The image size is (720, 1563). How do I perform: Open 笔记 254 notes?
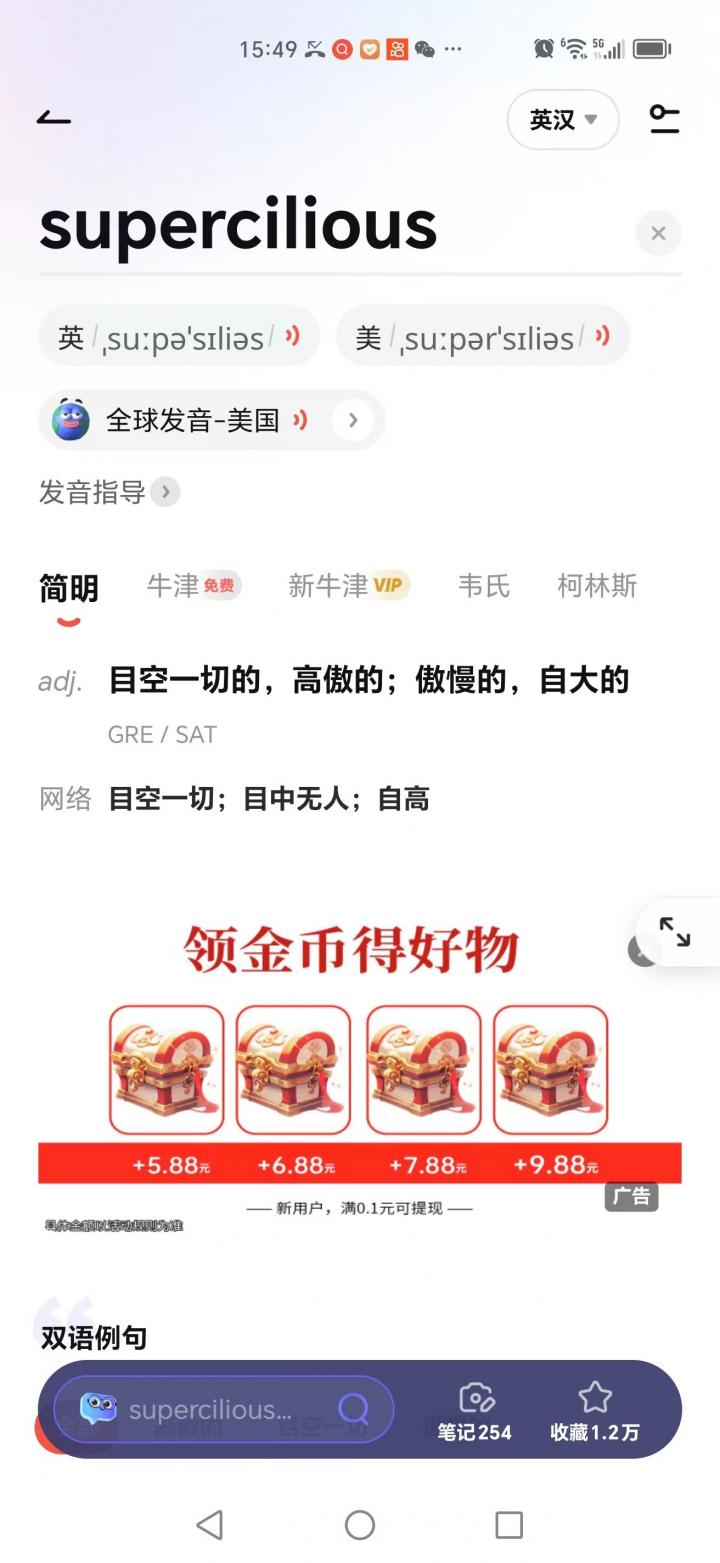pyautogui.click(x=475, y=1410)
